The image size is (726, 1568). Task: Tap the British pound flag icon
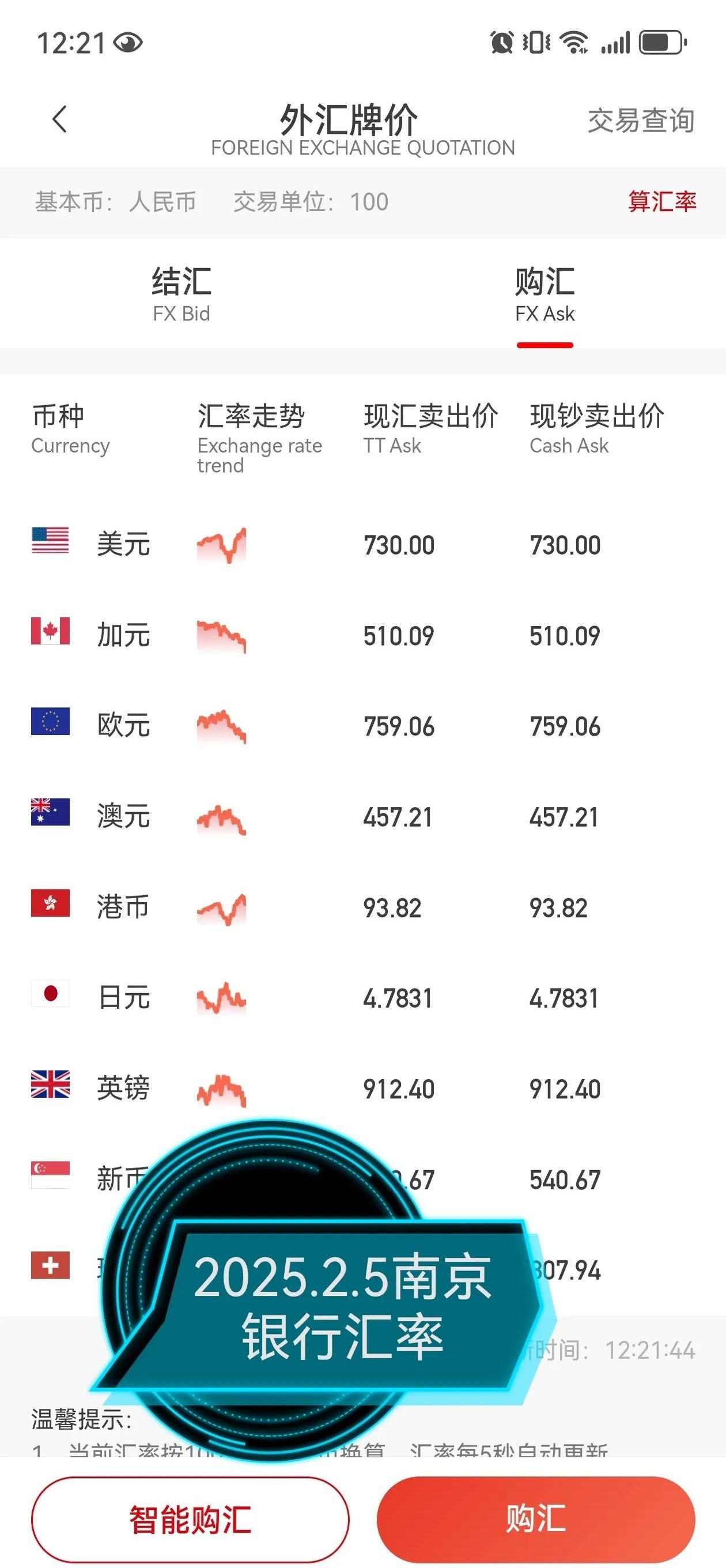pos(51,1088)
